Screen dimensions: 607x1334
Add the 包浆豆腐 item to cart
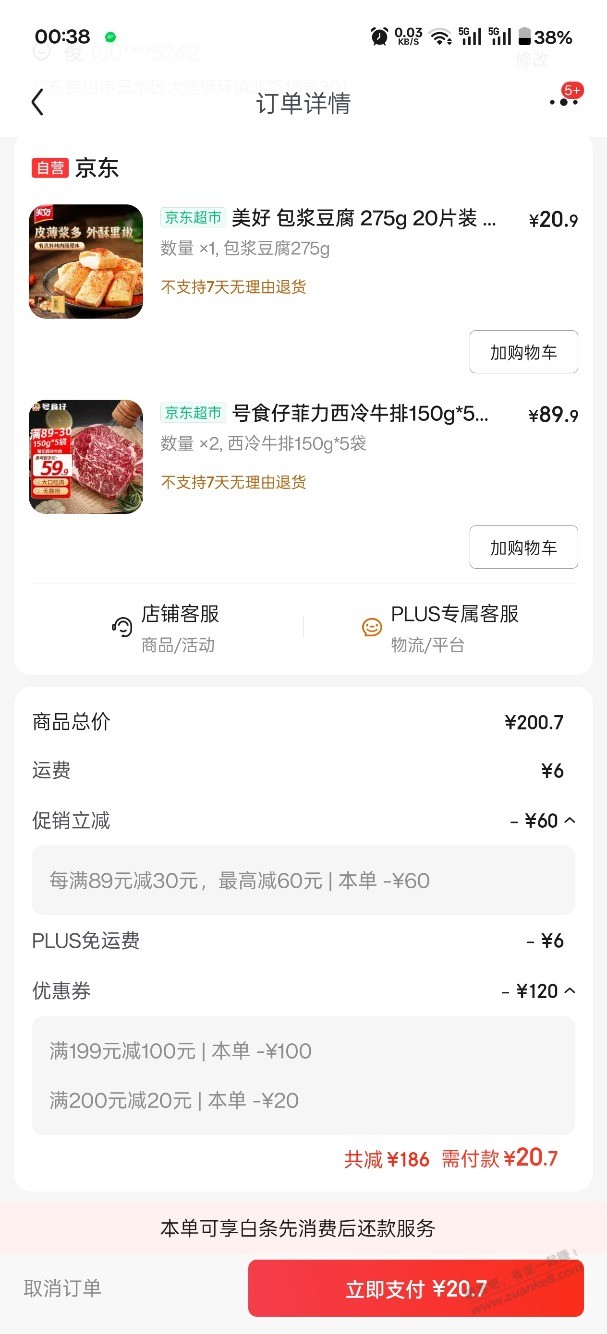(x=523, y=352)
